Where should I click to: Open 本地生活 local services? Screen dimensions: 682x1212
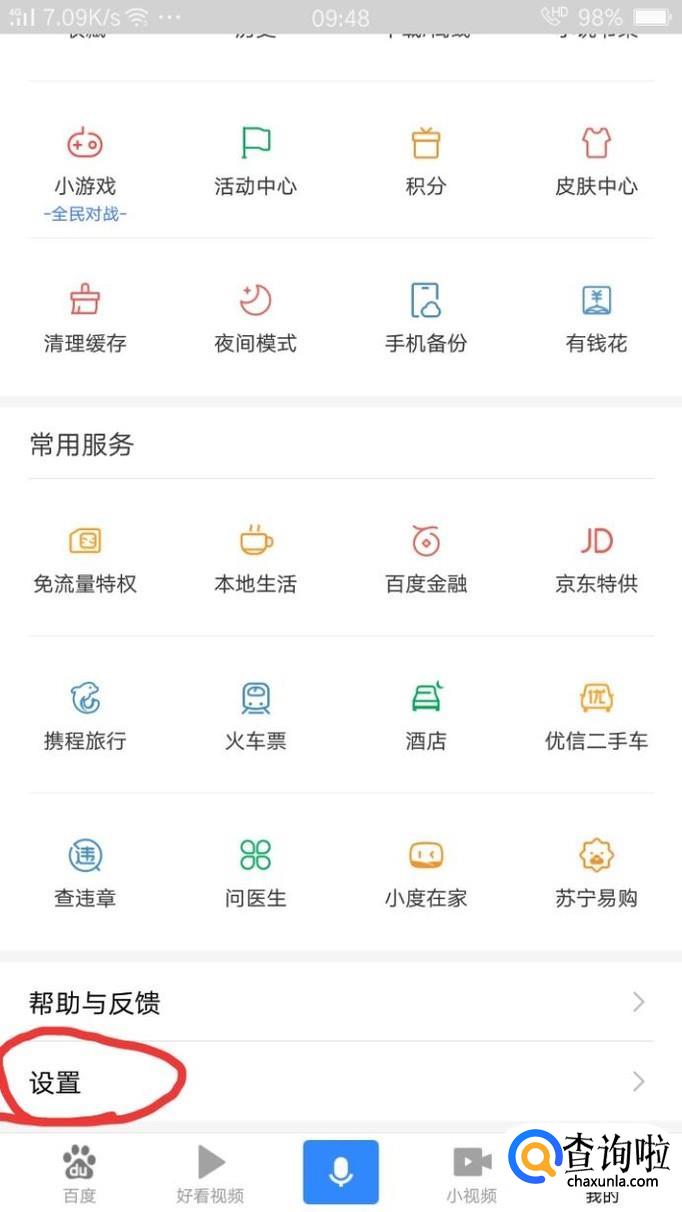255,559
